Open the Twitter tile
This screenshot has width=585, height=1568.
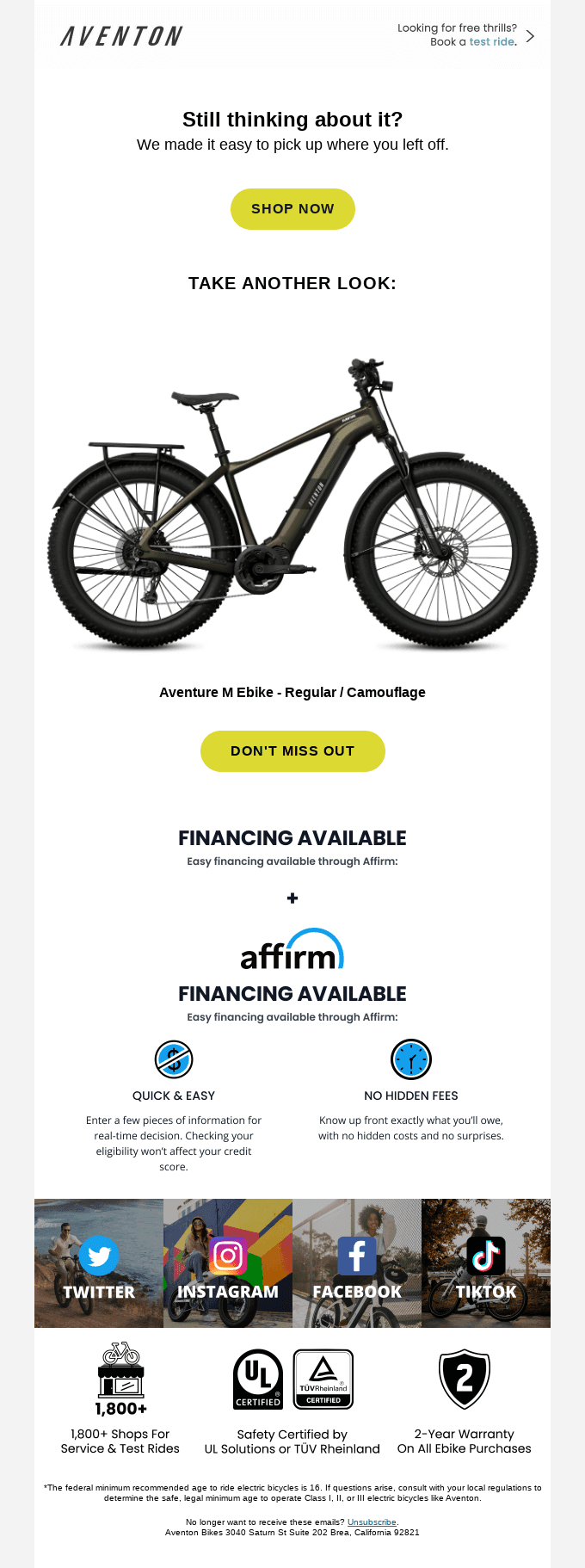99,1263
